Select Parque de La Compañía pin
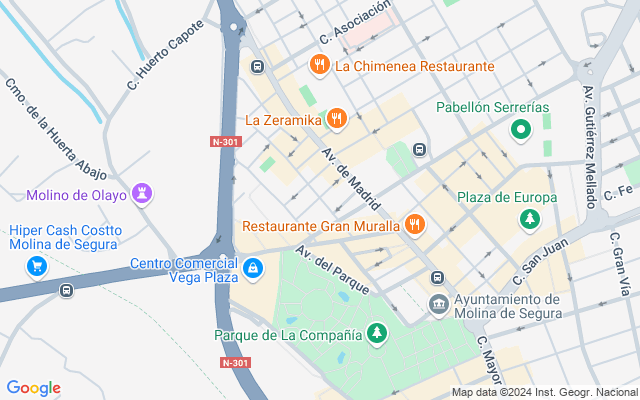This screenshot has width=640, height=400. pyautogui.click(x=377, y=334)
